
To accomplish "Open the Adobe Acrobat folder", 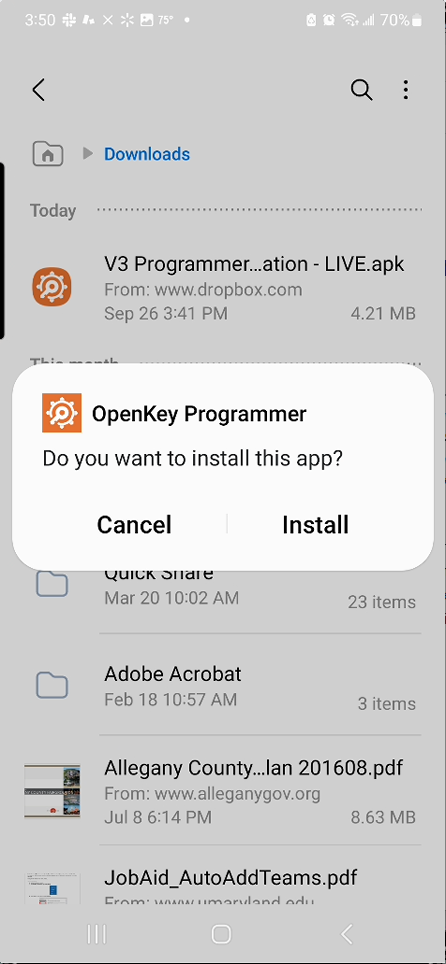I will click(x=223, y=685).
